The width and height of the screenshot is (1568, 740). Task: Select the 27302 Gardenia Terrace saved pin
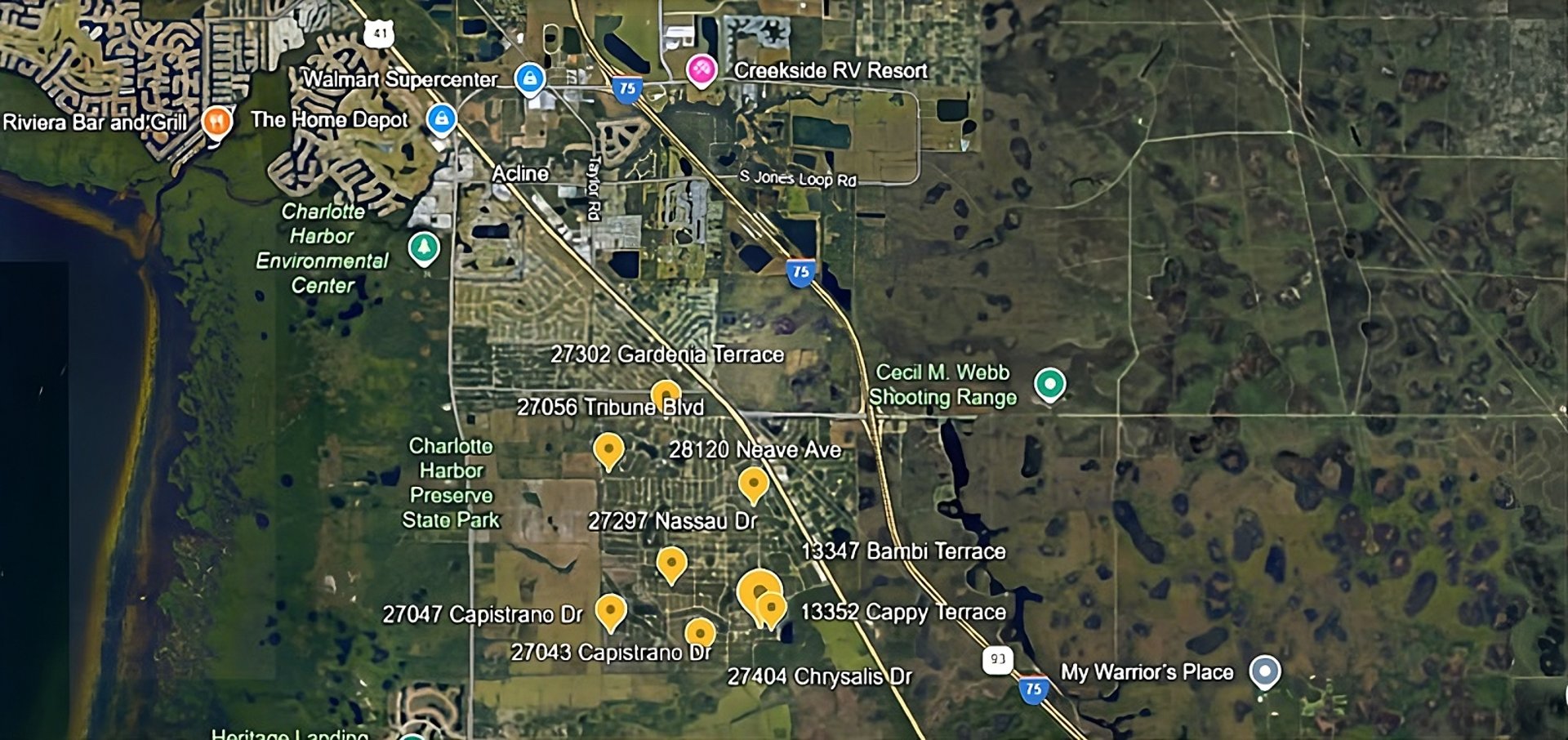pyautogui.click(x=666, y=392)
